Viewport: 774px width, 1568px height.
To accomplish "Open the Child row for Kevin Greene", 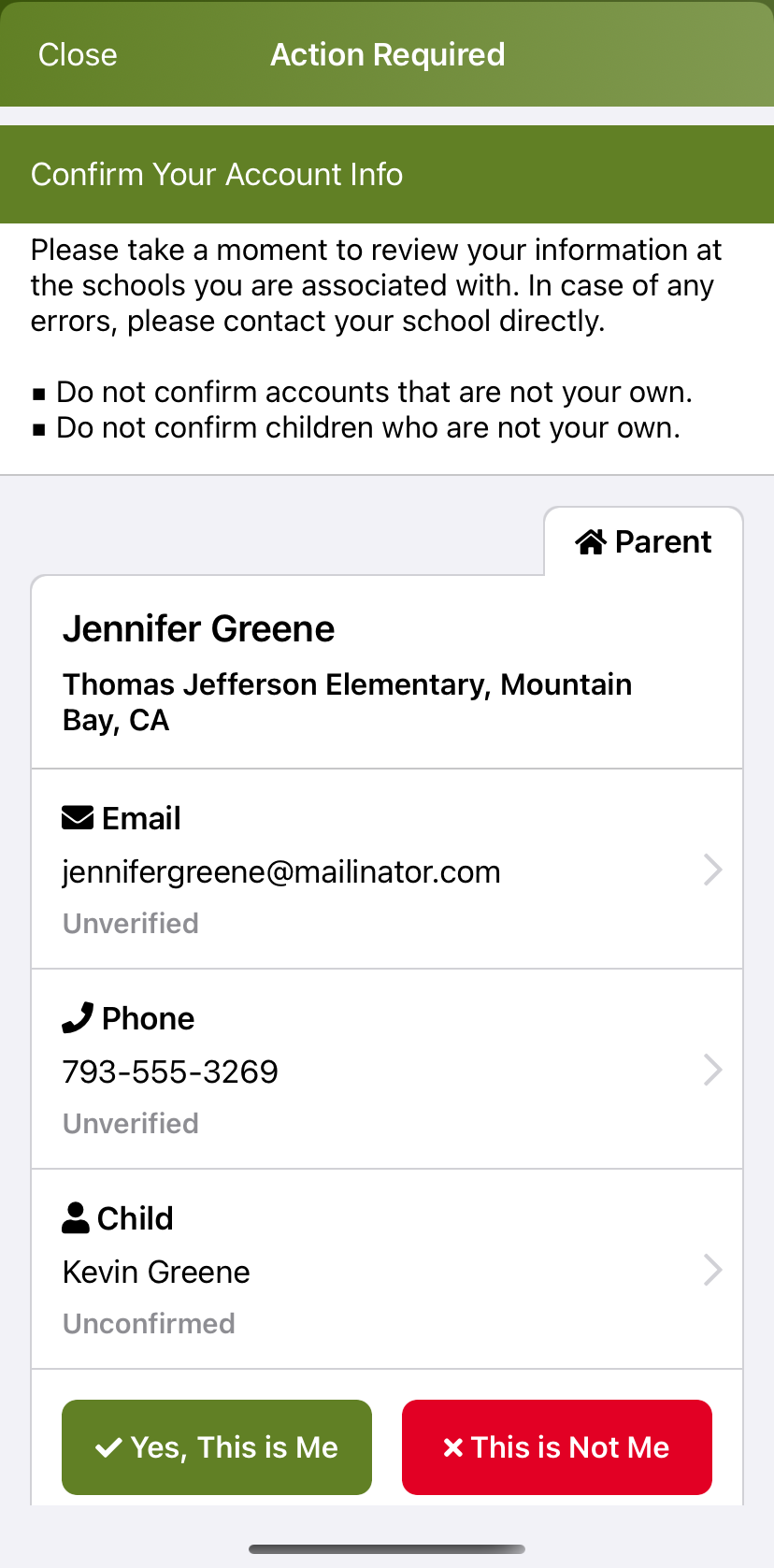I will [x=387, y=1270].
